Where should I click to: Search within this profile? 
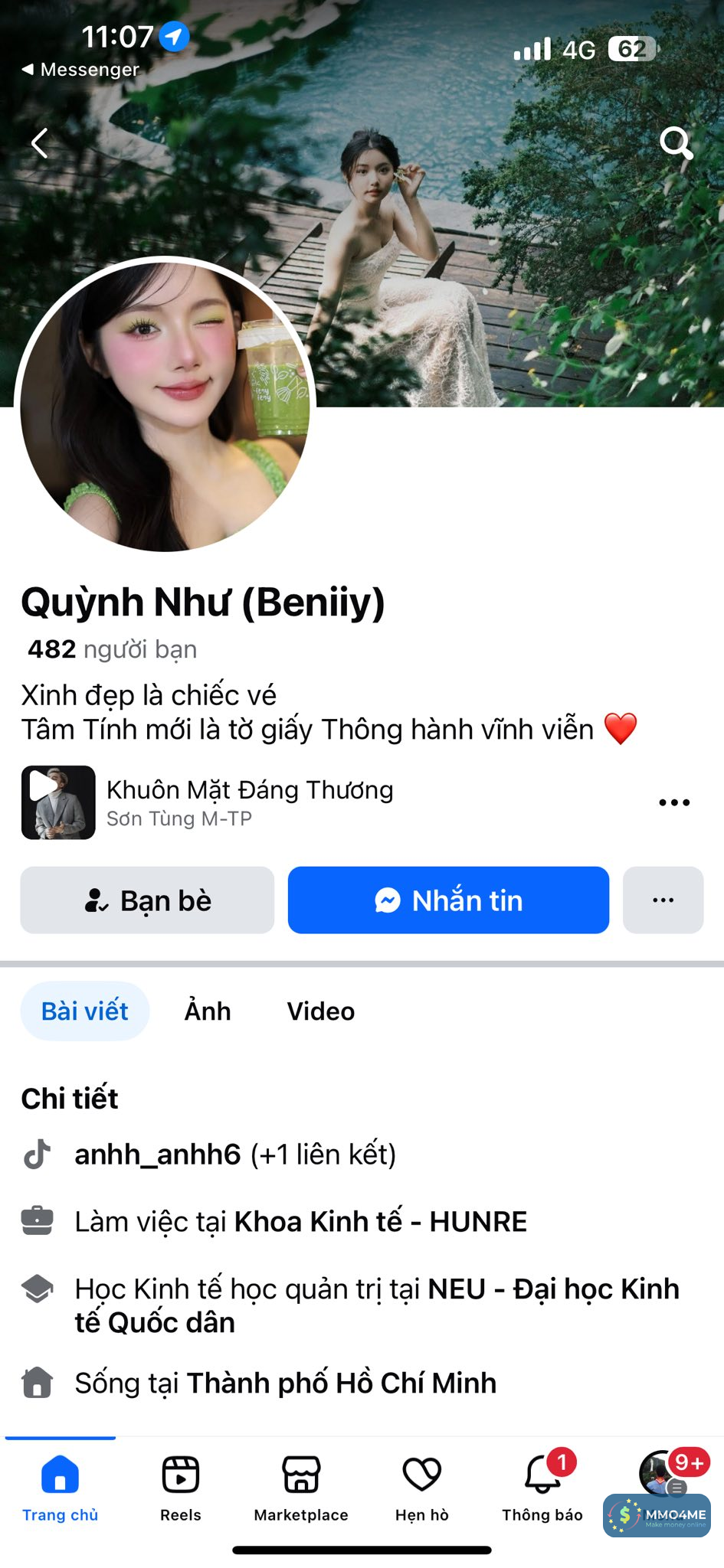[x=676, y=143]
